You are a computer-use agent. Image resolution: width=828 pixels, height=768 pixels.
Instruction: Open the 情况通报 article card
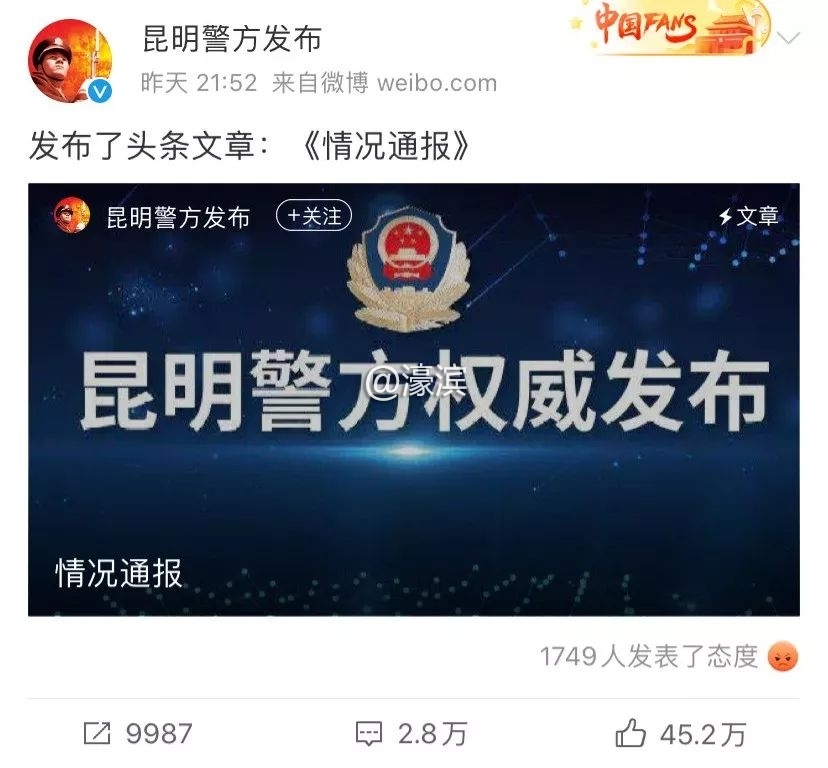coord(413,400)
